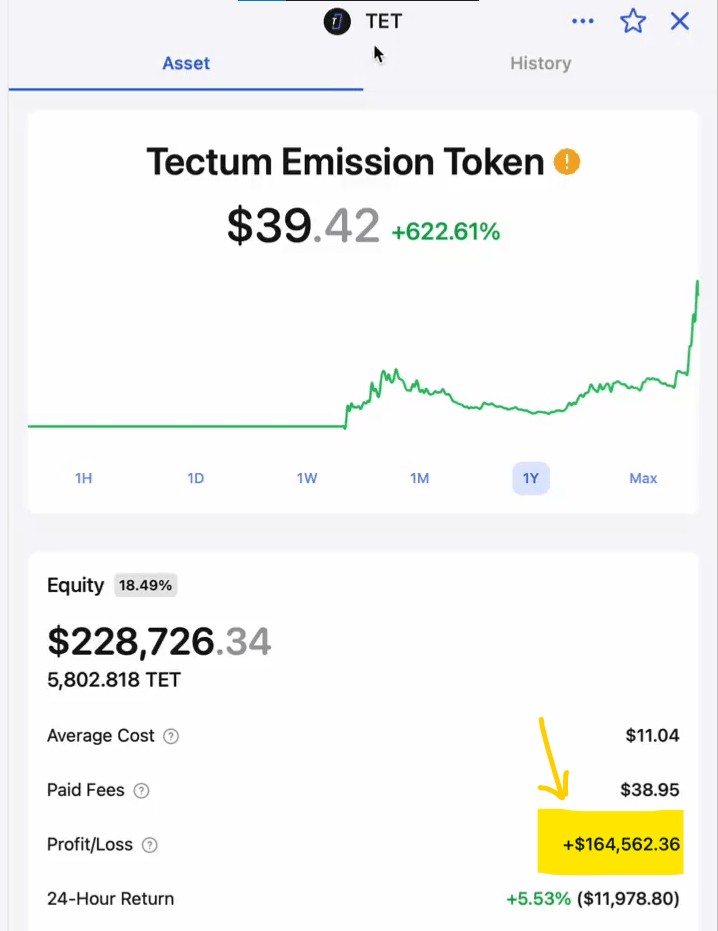This screenshot has height=931, width=718.
Task: Show Paid Fees help info
Action: tap(142, 791)
